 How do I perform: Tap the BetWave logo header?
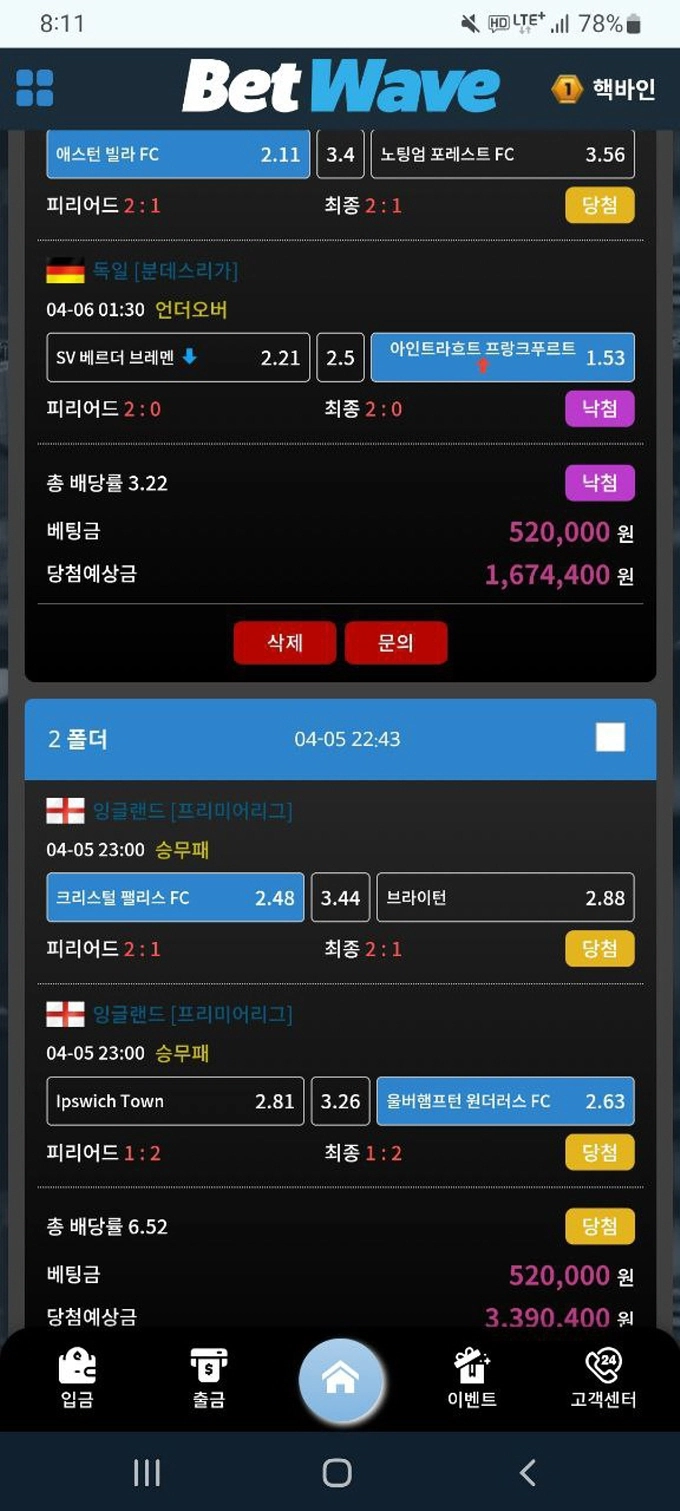[340, 87]
